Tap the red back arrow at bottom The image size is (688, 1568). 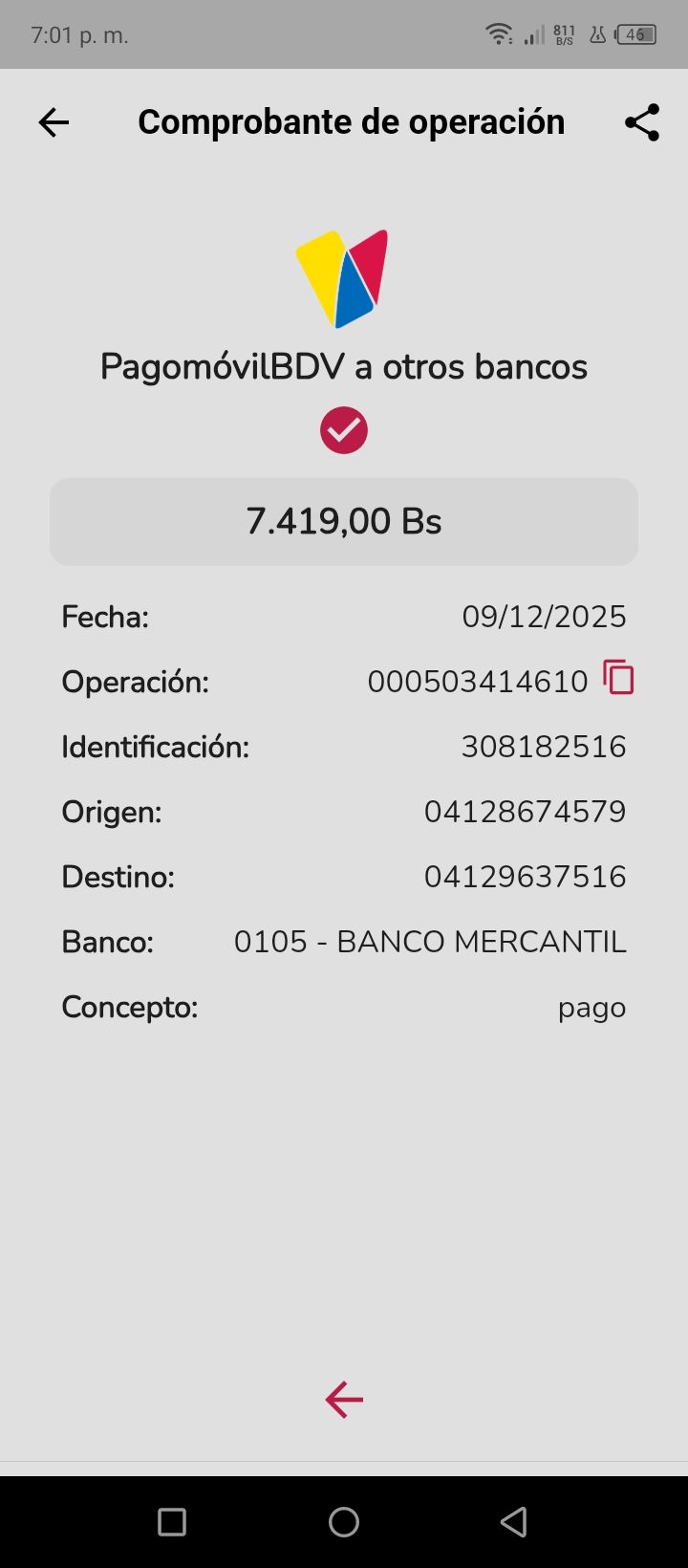click(344, 1400)
